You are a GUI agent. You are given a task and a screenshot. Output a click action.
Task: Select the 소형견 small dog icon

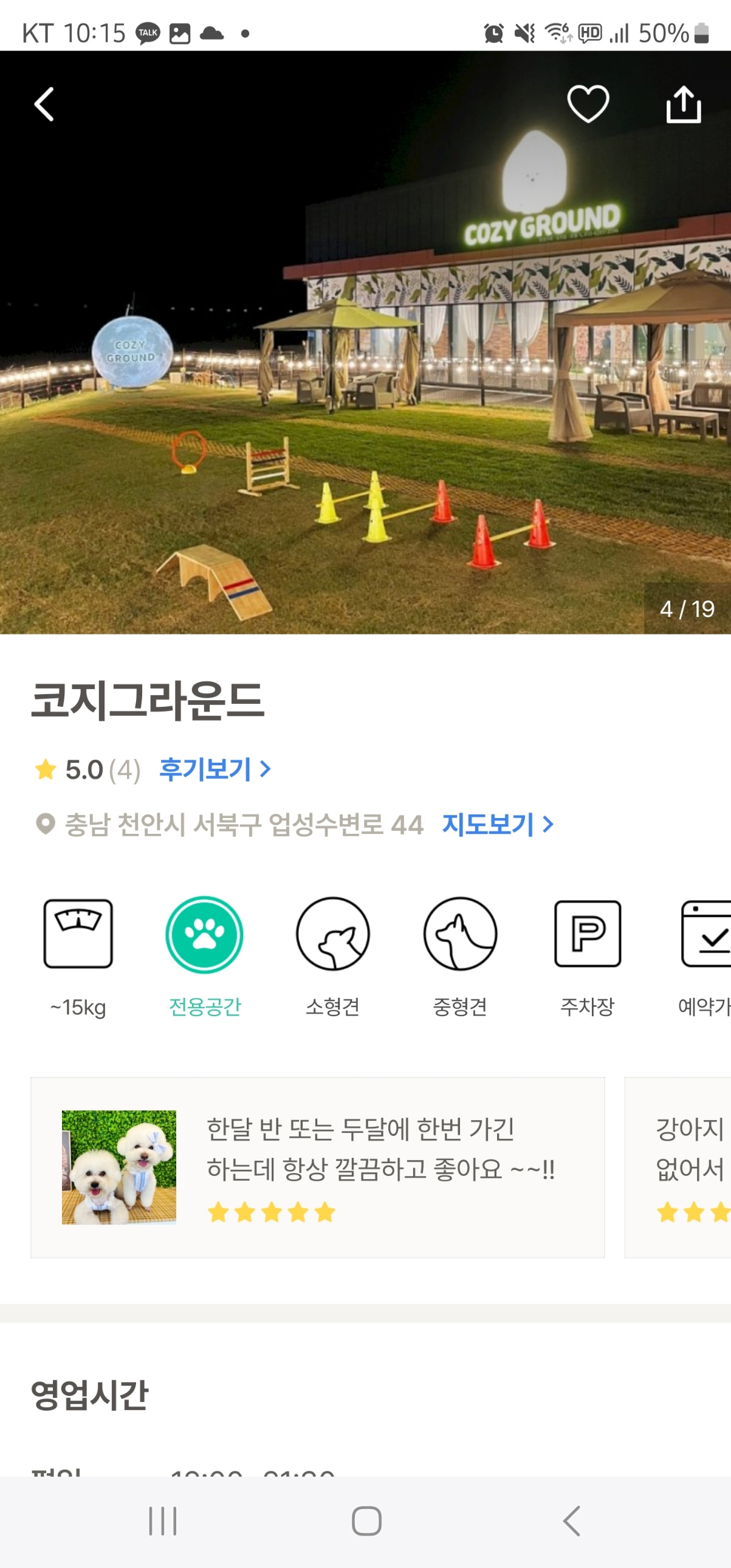(332, 935)
